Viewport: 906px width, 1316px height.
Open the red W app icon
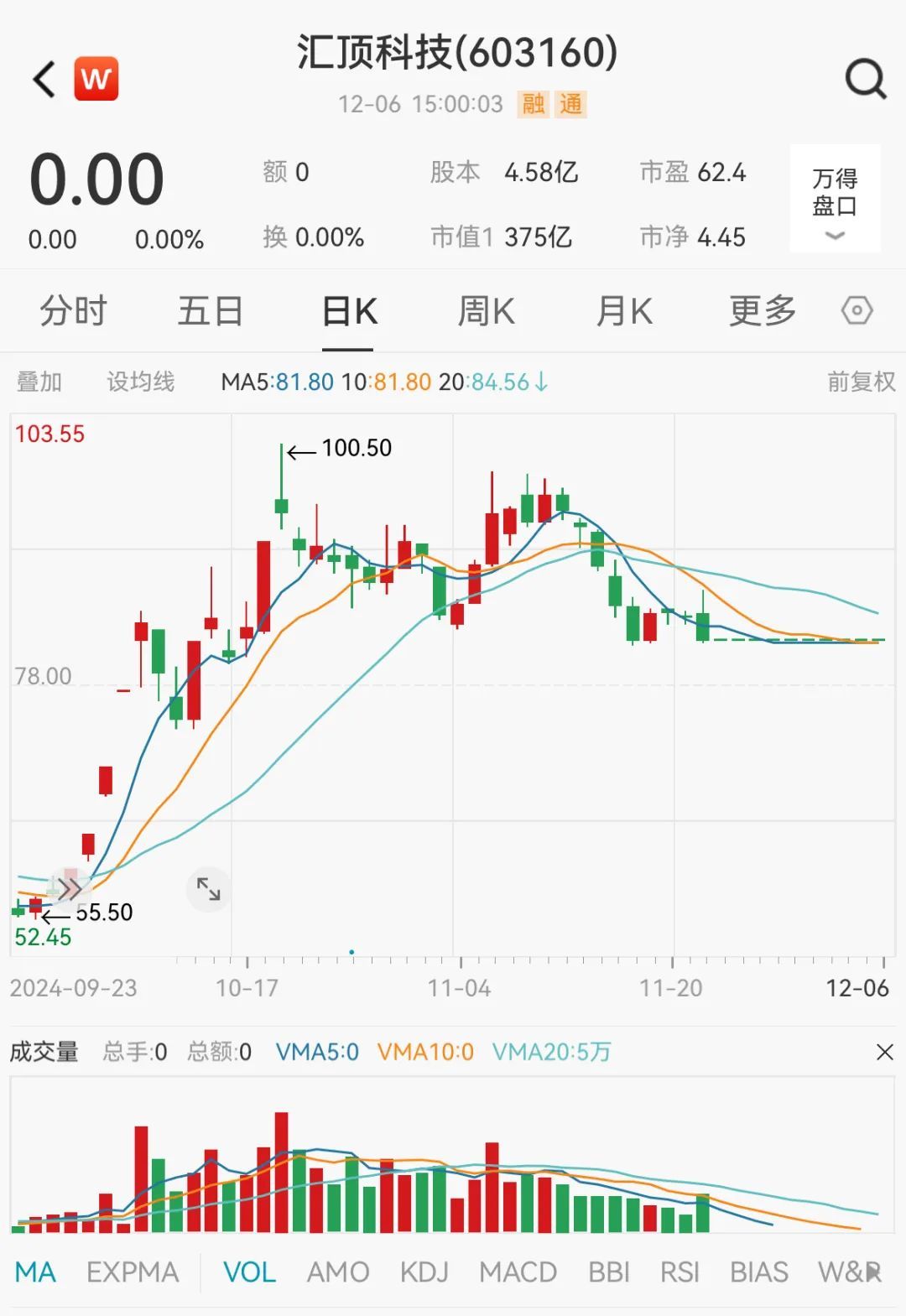96,80
